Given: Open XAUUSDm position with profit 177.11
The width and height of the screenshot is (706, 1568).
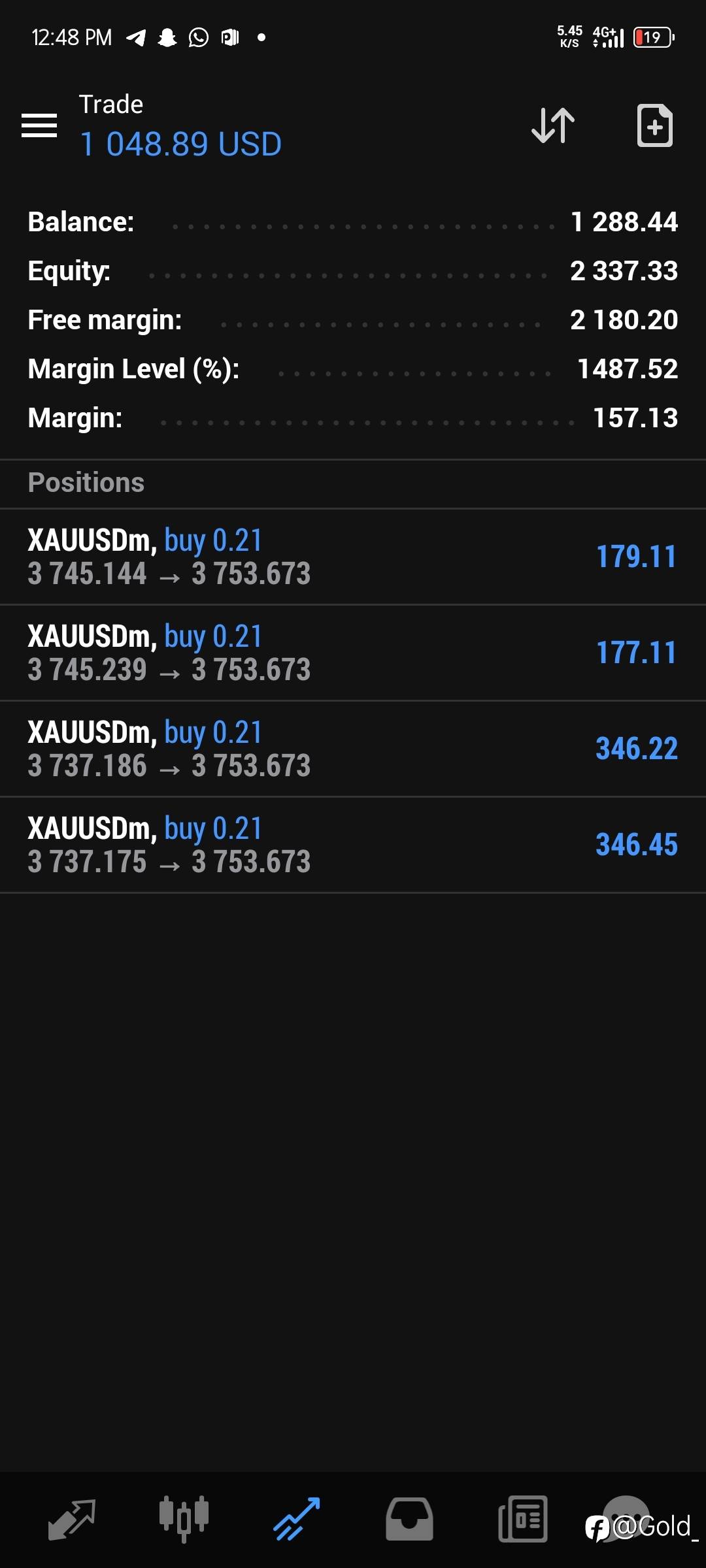Looking at the screenshot, I should point(353,653).
